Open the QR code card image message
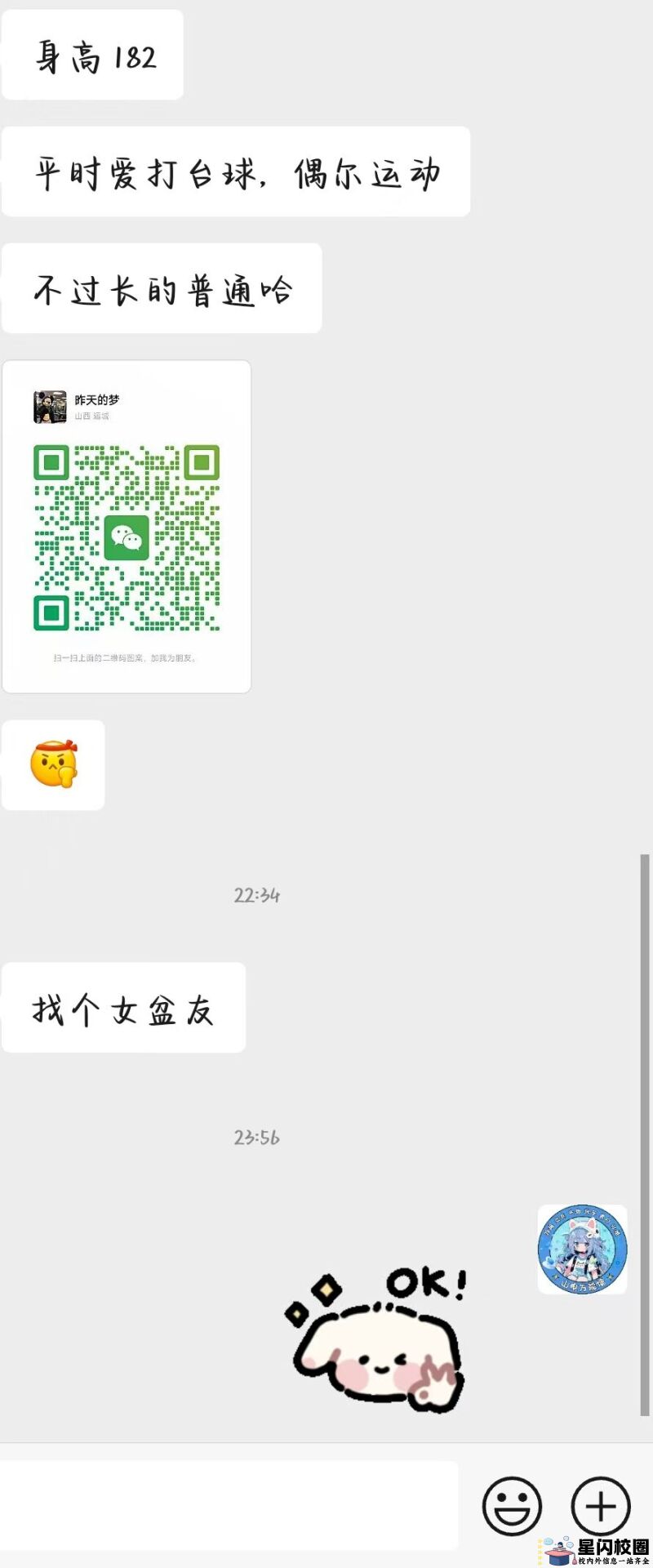653x1568 pixels. tap(127, 527)
